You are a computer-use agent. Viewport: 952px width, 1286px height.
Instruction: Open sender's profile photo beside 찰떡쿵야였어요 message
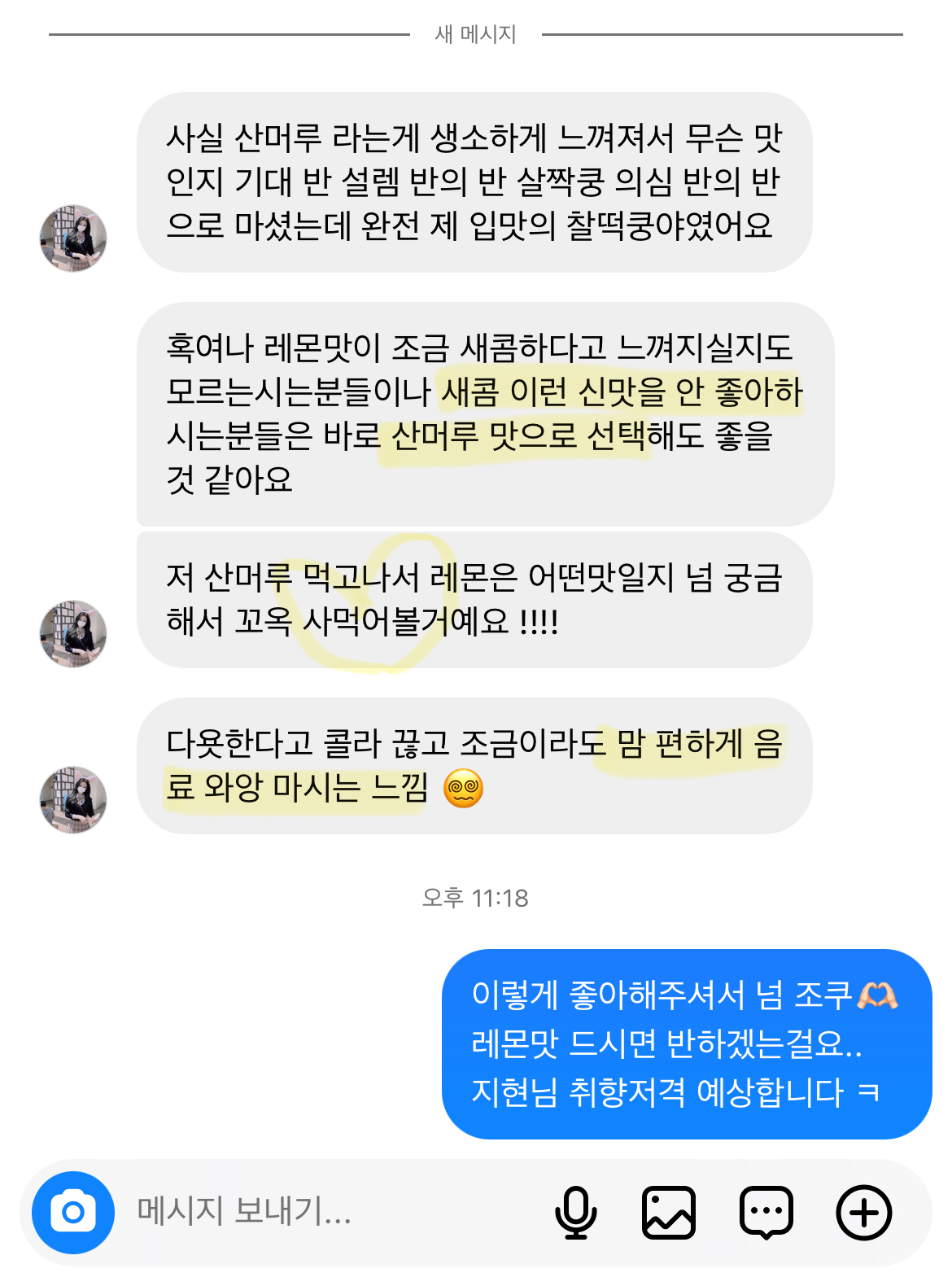click(73, 238)
